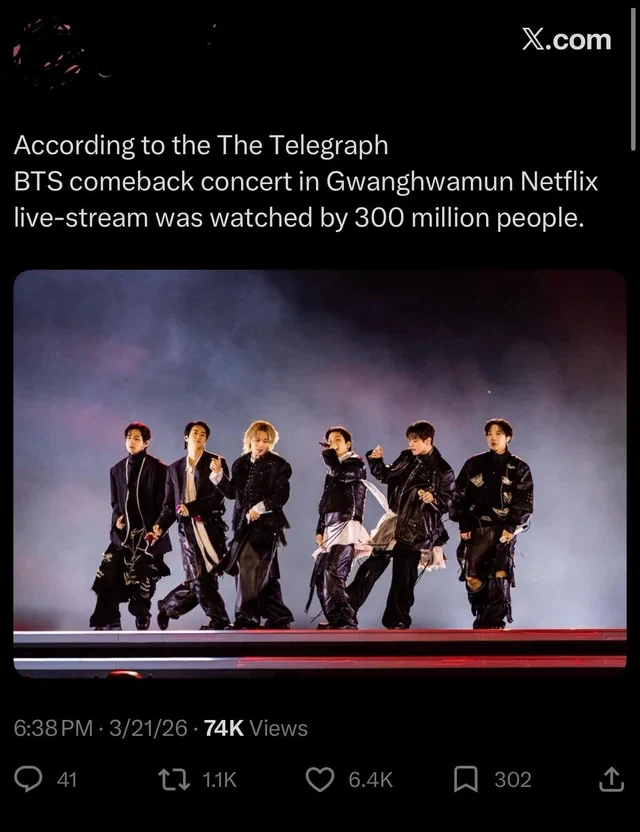Share the post via share icon
Viewport: 640px width, 832px height.
click(607, 779)
